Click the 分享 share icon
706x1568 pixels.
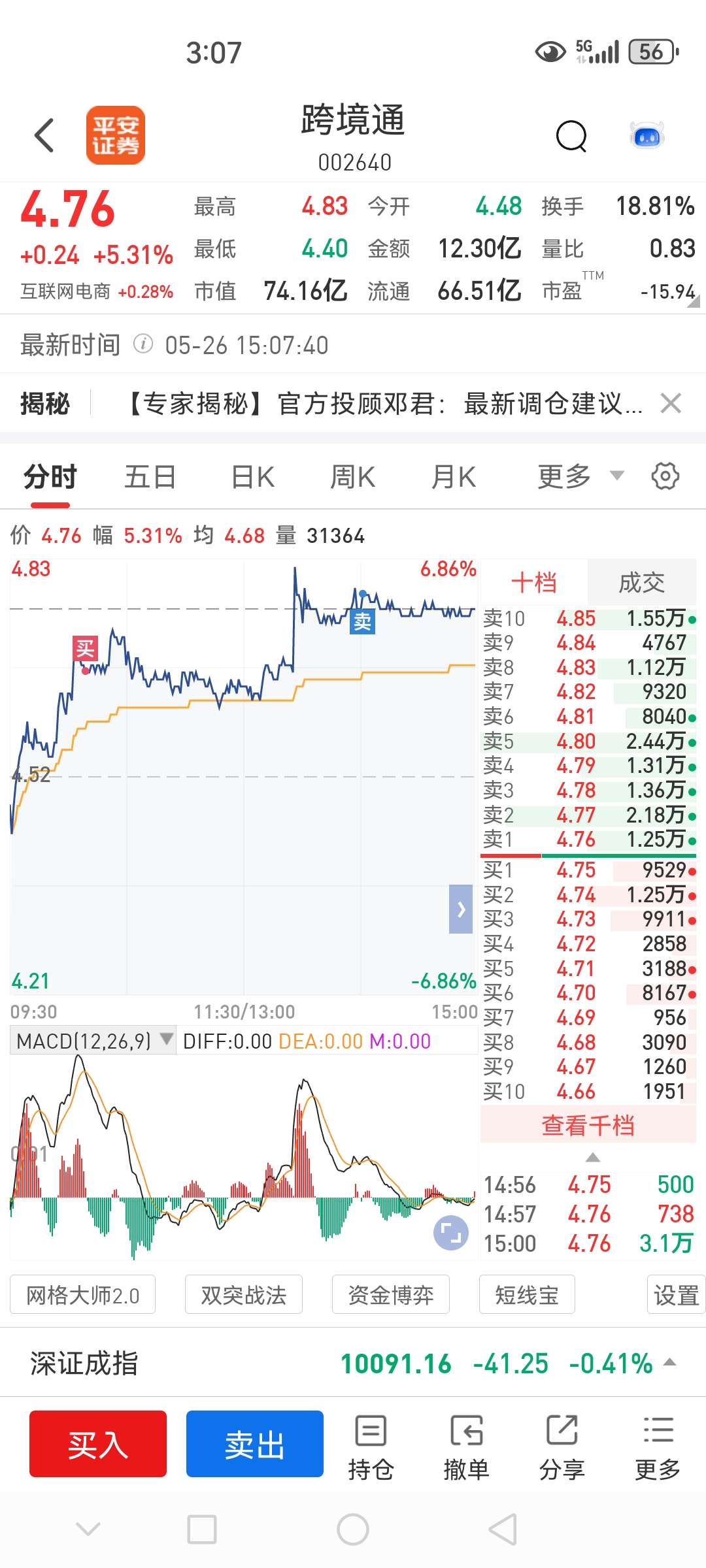[x=562, y=1444]
